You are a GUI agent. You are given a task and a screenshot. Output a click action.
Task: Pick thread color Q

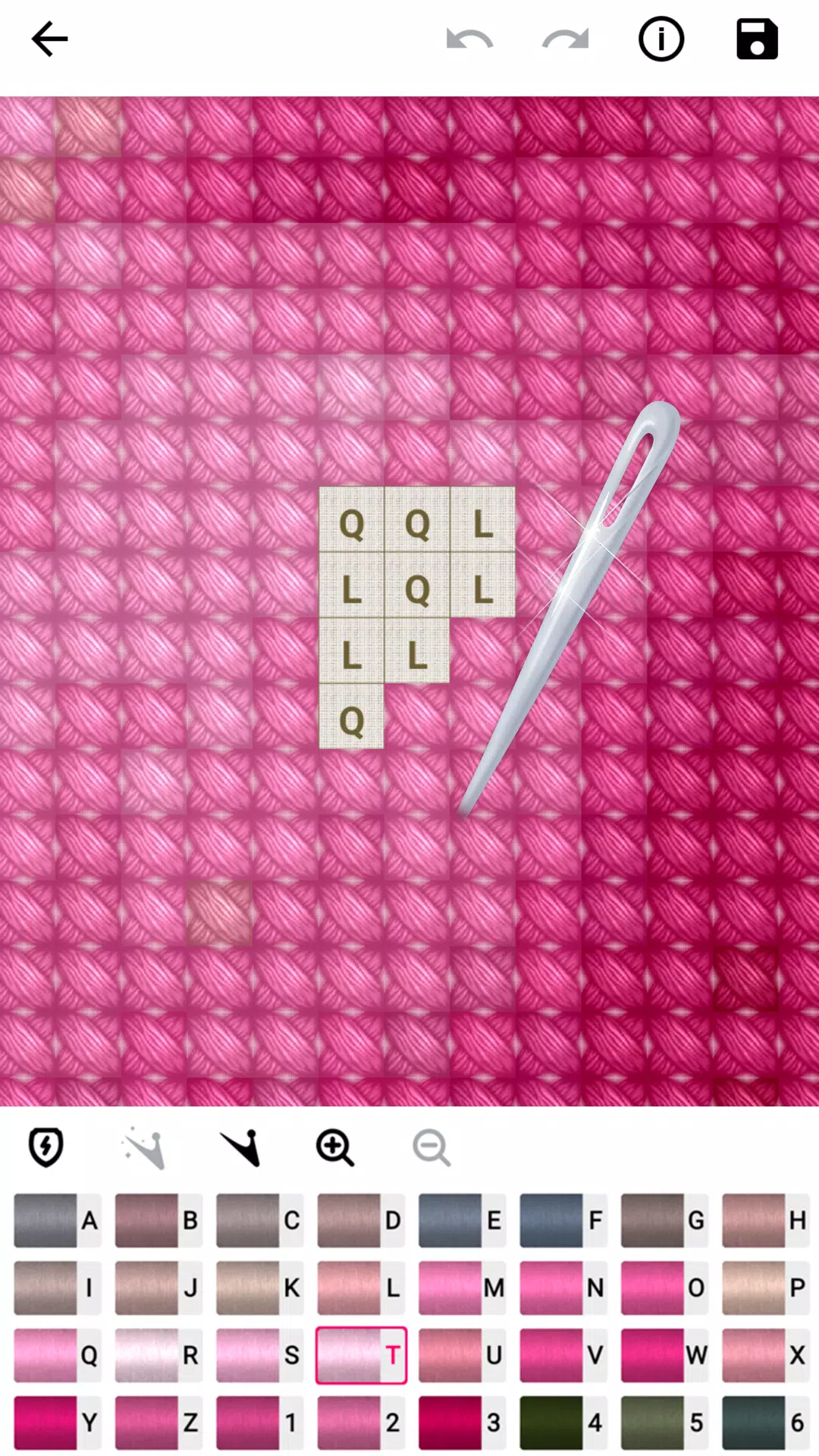click(58, 1355)
